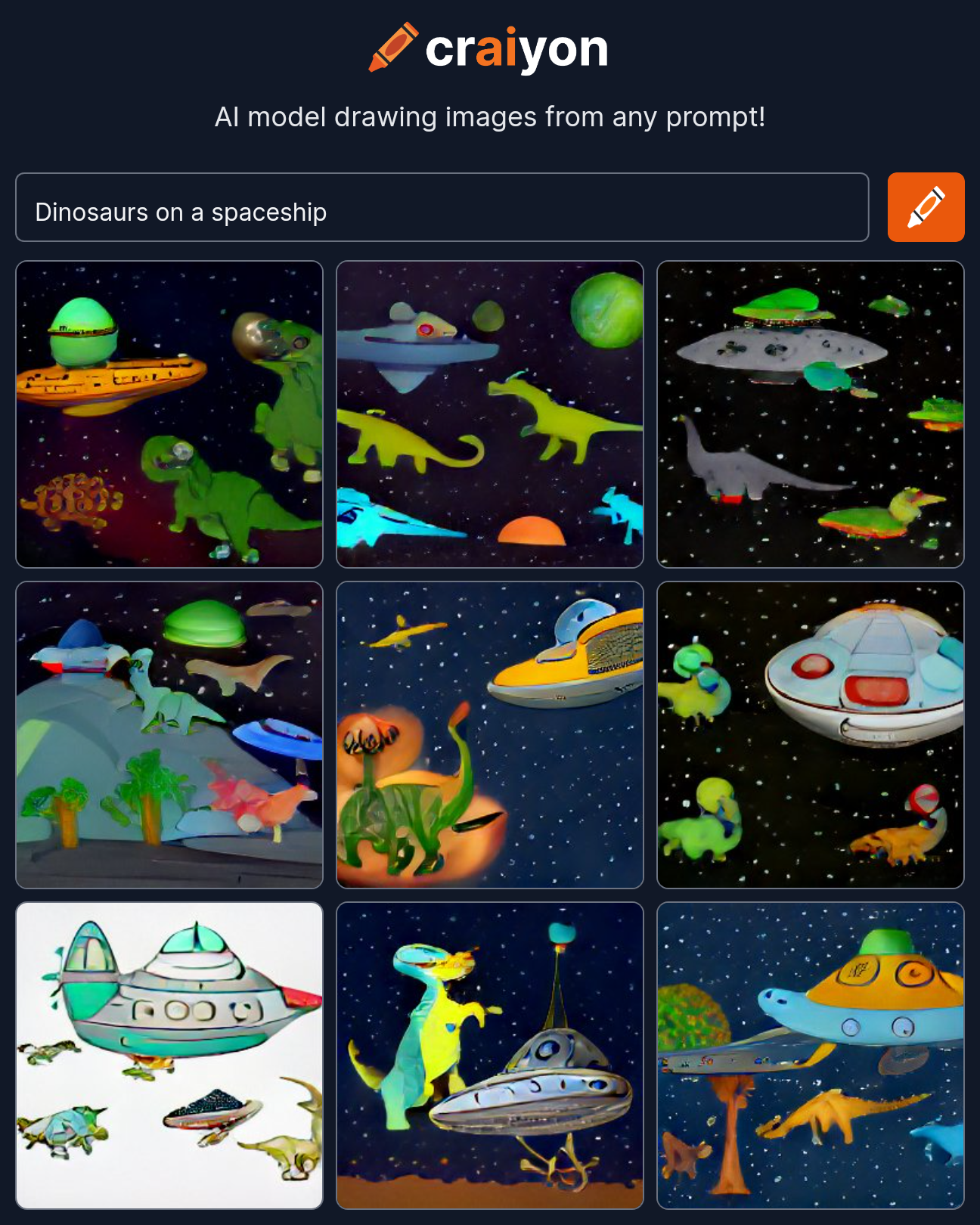Open the image with orange saucer and green T-rexes
980x1225 pixels.
click(x=169, y=414)
